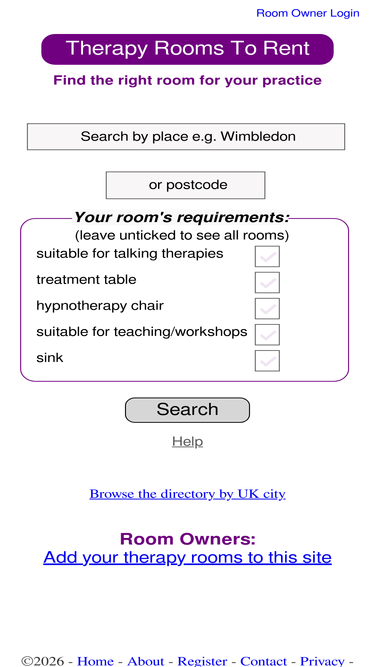Open the Help link

coord(188,442)
